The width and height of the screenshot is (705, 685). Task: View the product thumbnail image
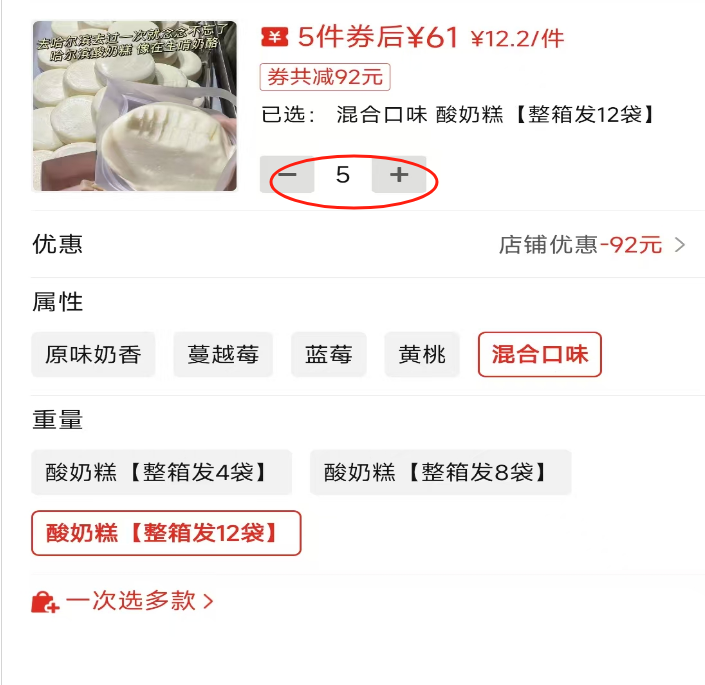click(135, 105)
